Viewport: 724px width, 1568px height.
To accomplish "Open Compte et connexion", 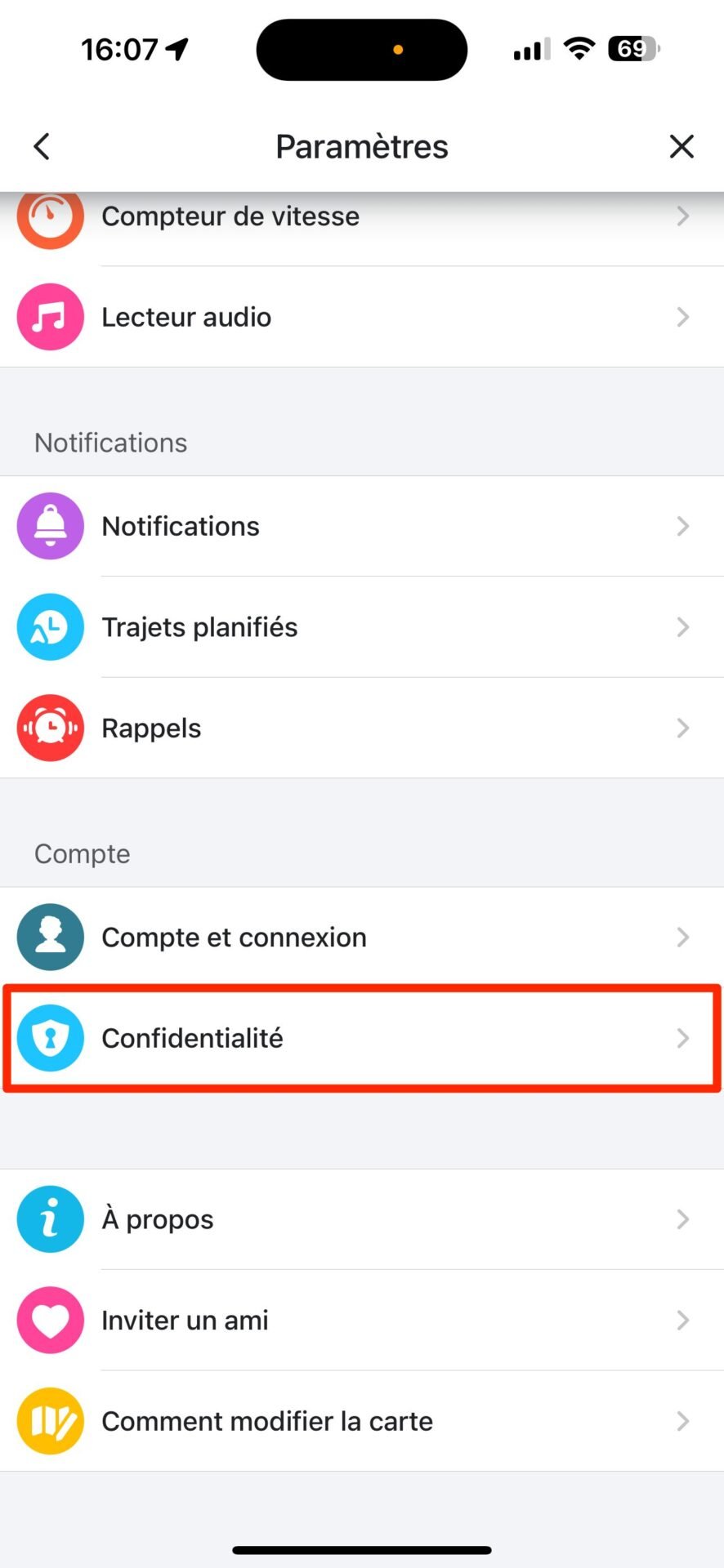I will [362, 937].
